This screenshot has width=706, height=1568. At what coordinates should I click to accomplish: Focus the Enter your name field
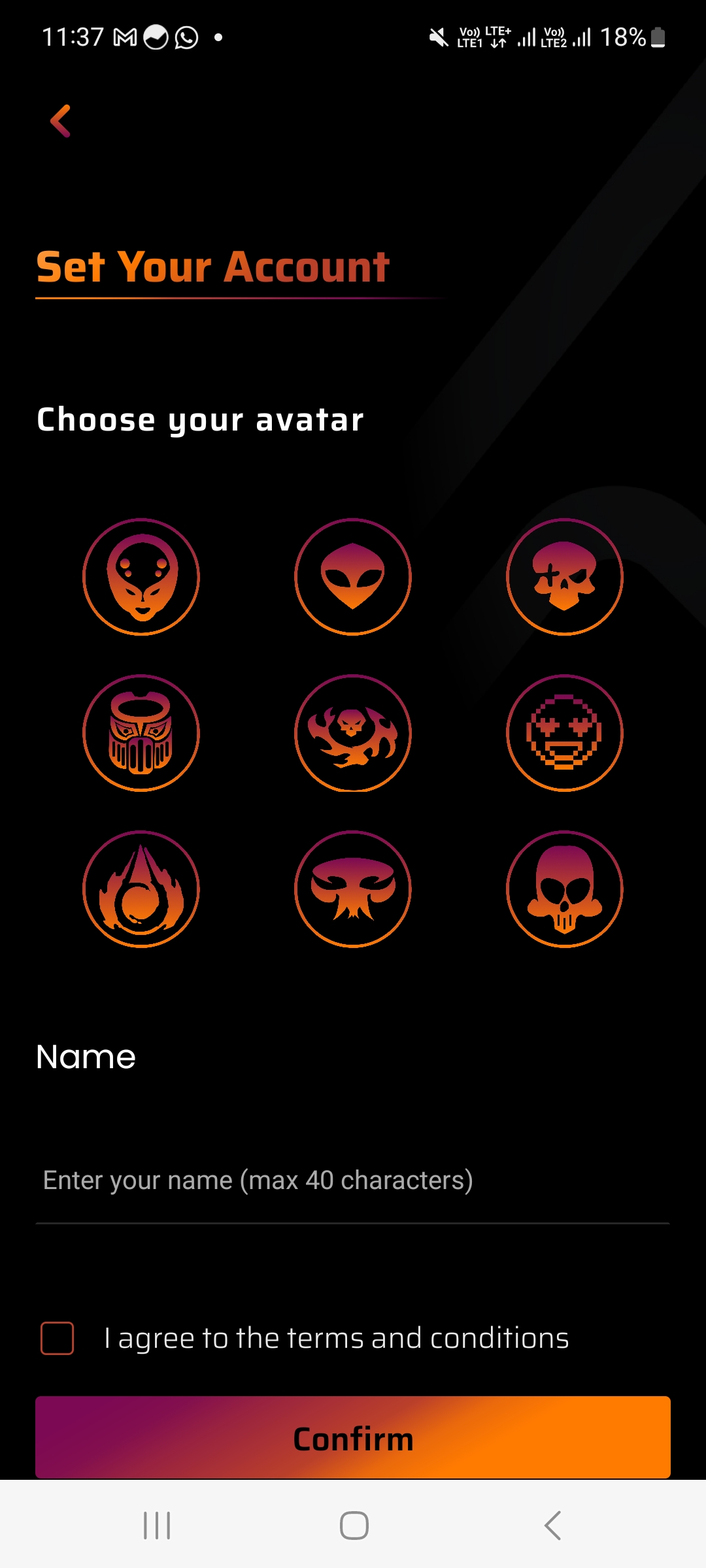[353, 1181]
